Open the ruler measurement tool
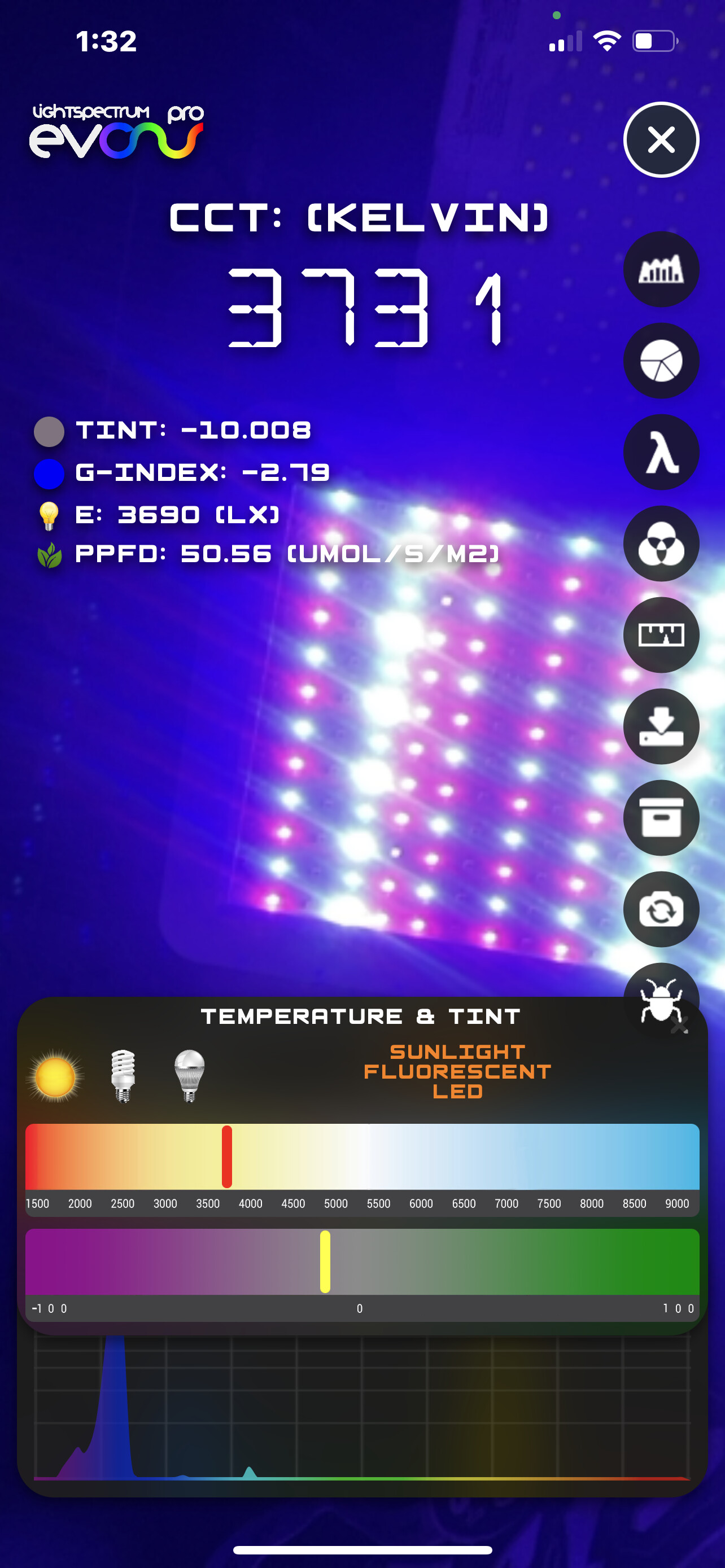This screenshot has height=1568, width=725. point(661,635)
